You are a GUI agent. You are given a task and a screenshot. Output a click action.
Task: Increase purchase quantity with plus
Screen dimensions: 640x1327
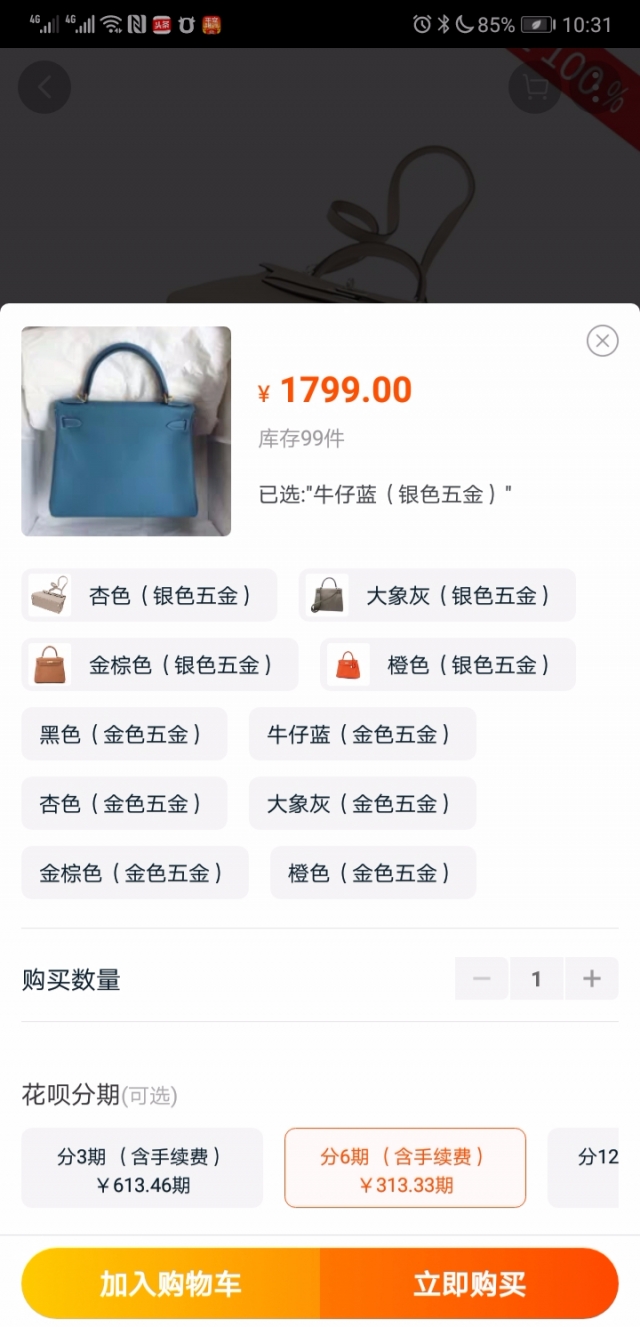(x=592, y=979)
